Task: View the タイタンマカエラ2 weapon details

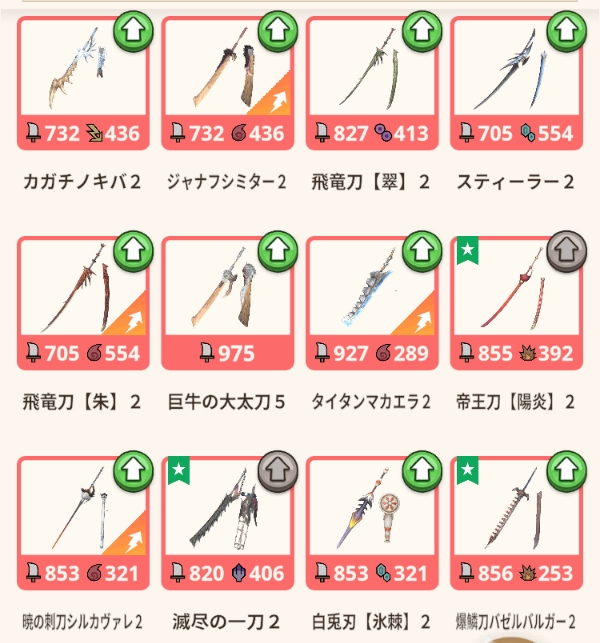Action: [371, 302]
